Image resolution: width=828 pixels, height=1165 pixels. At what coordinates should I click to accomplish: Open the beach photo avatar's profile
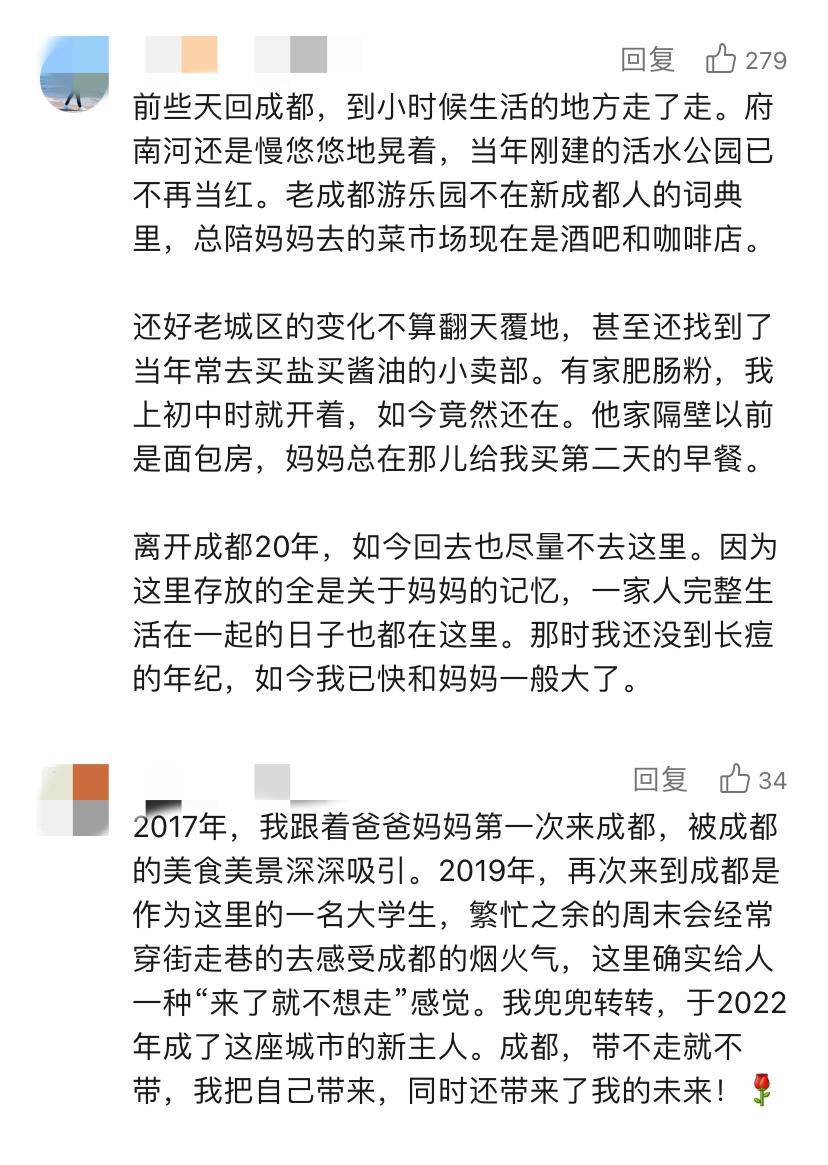tap(74, 74)
